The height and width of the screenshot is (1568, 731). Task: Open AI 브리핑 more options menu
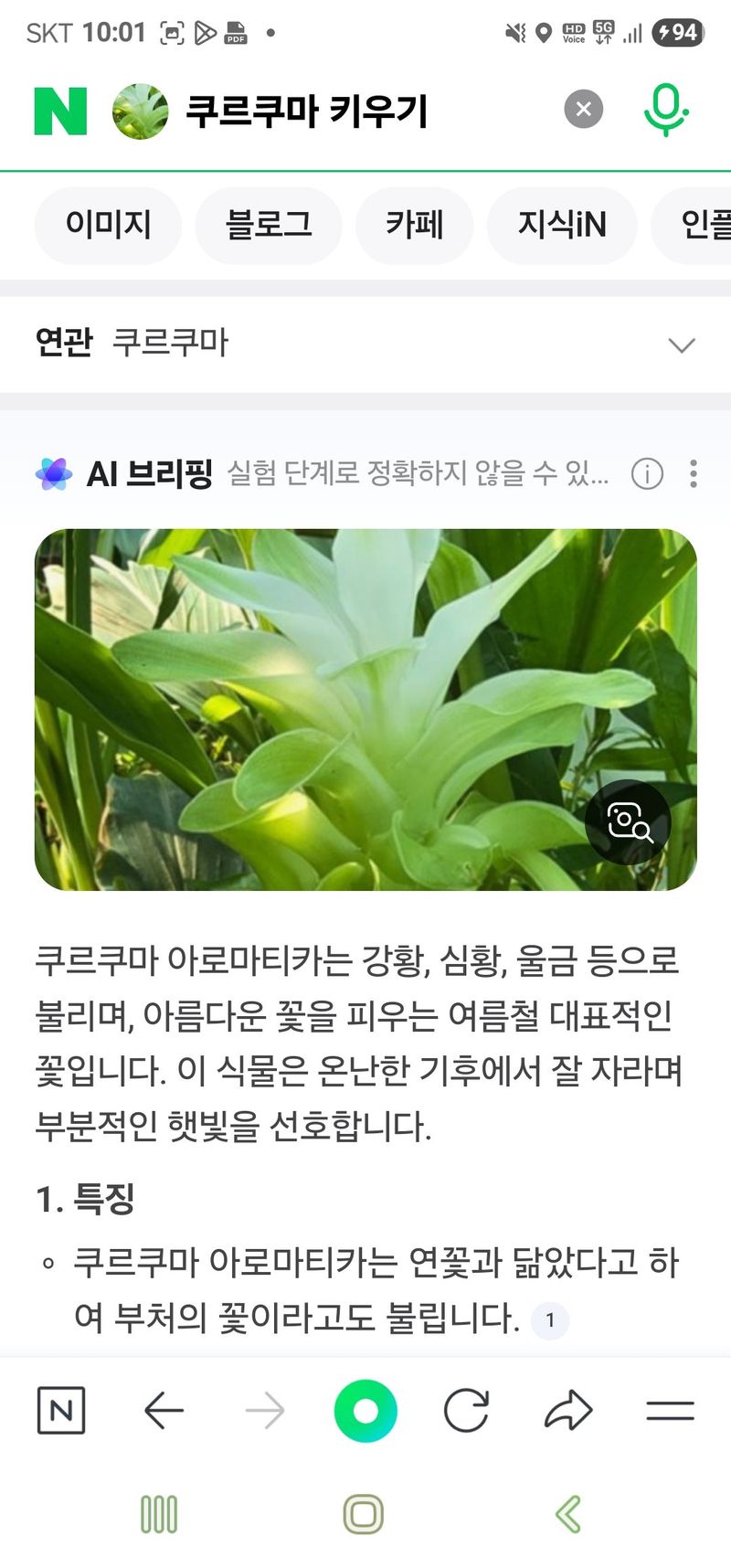694,473
